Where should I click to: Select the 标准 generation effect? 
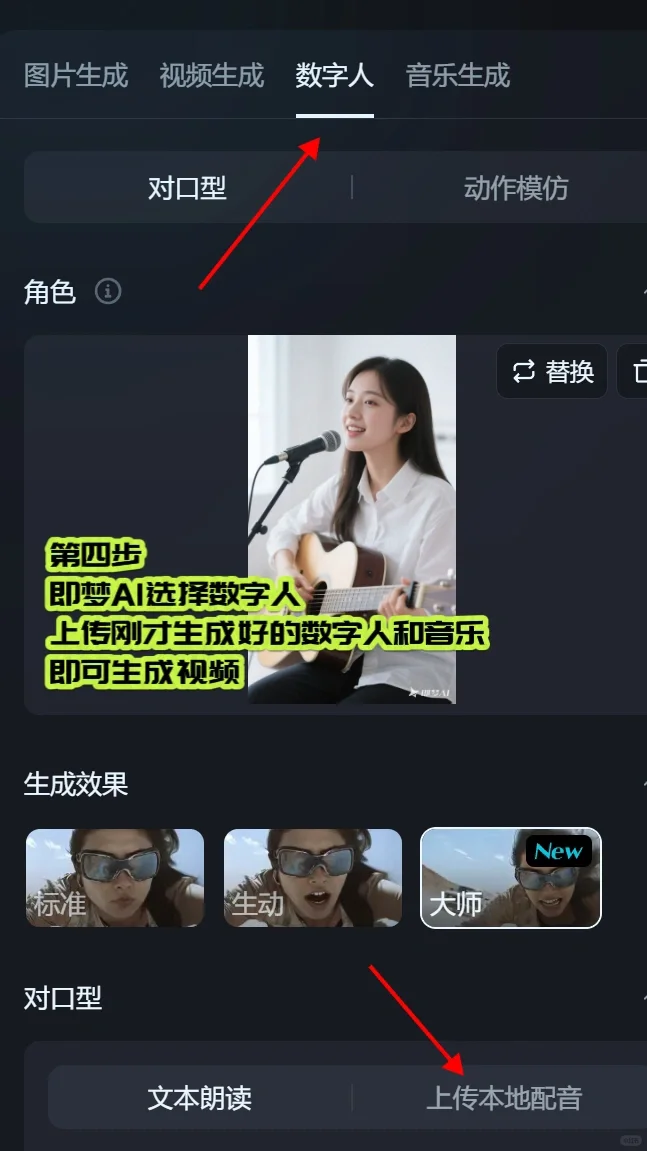115,878
